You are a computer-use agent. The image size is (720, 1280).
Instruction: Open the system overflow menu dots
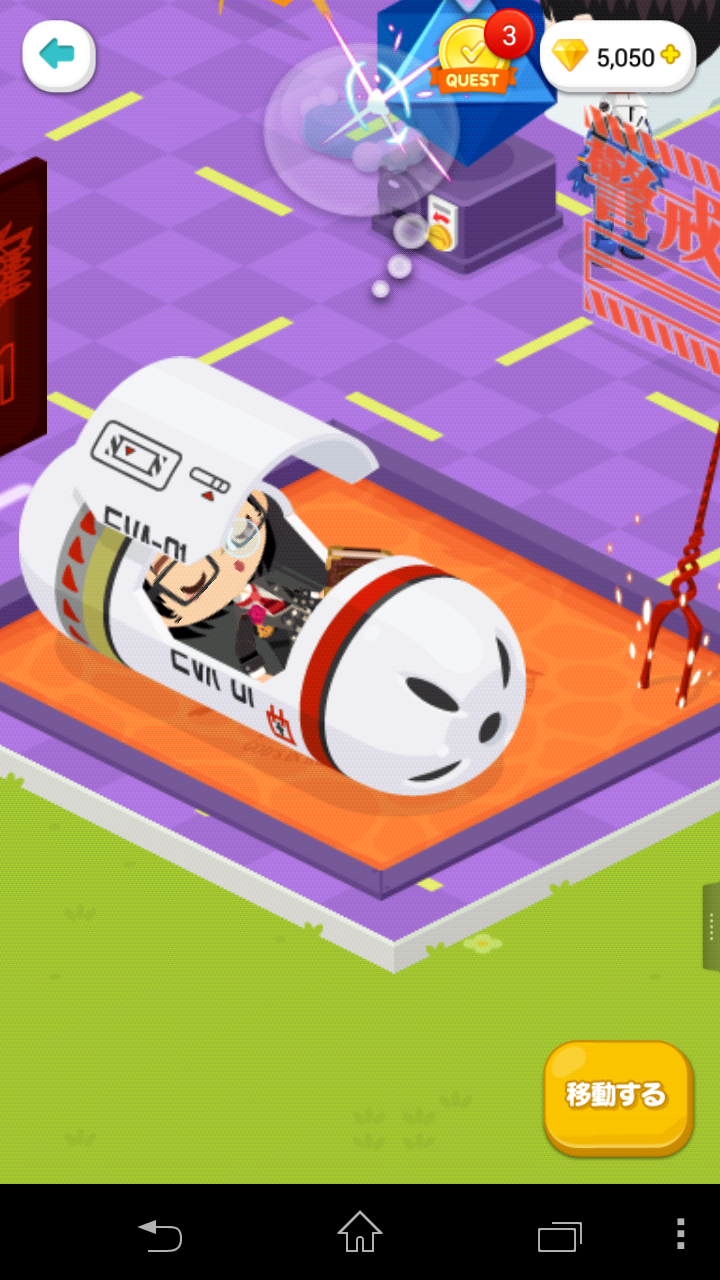(680, 1233)
